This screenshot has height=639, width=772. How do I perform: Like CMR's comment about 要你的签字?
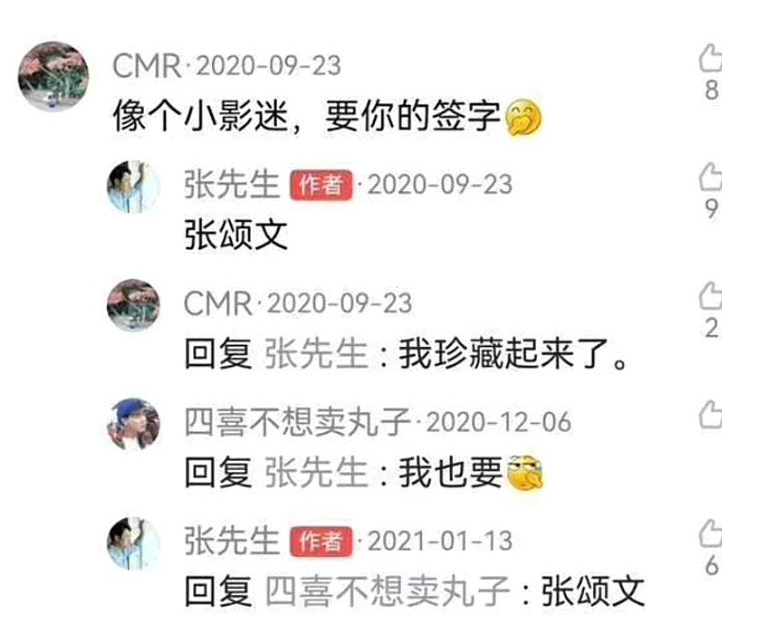point(710,60)
